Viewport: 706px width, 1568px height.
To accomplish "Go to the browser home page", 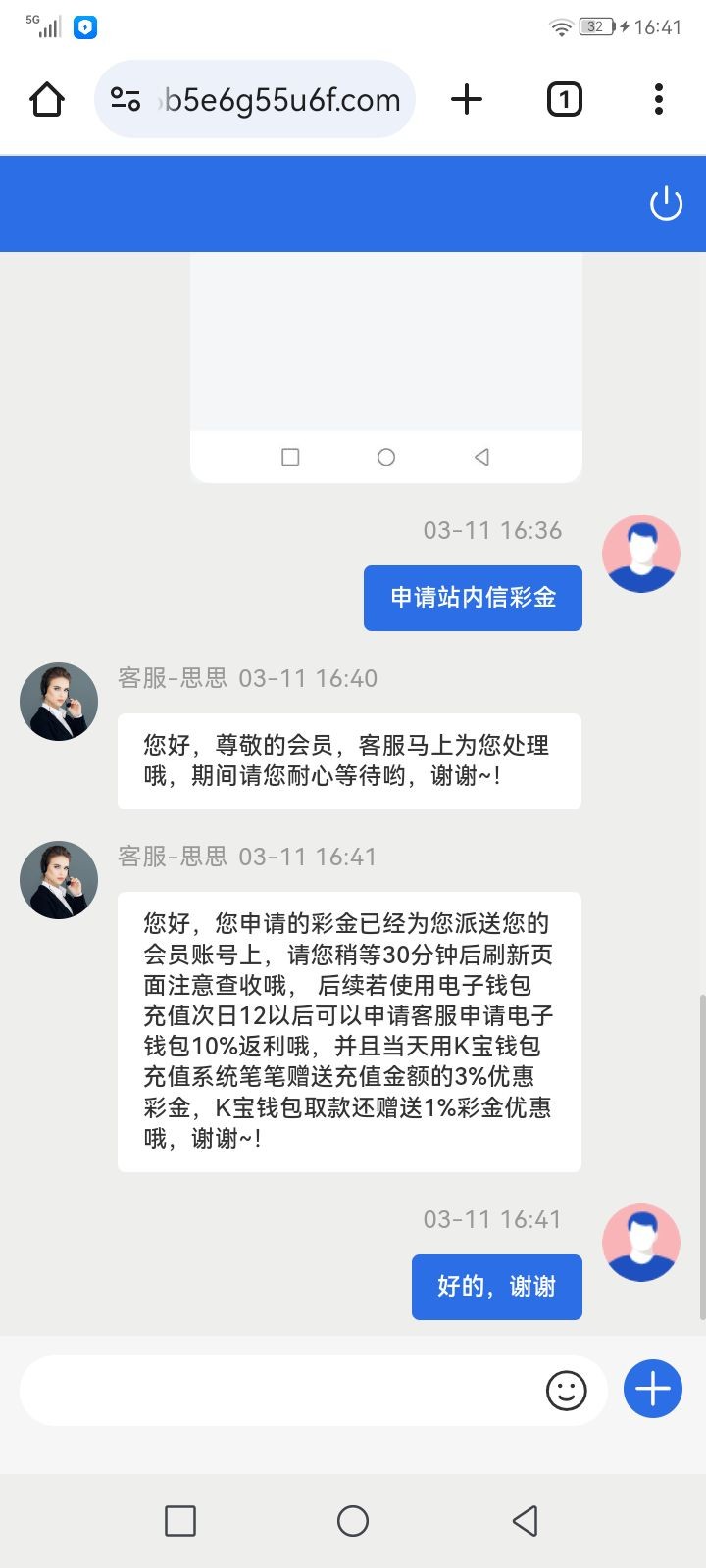I will pyautogui.click(x=47, y=99).
